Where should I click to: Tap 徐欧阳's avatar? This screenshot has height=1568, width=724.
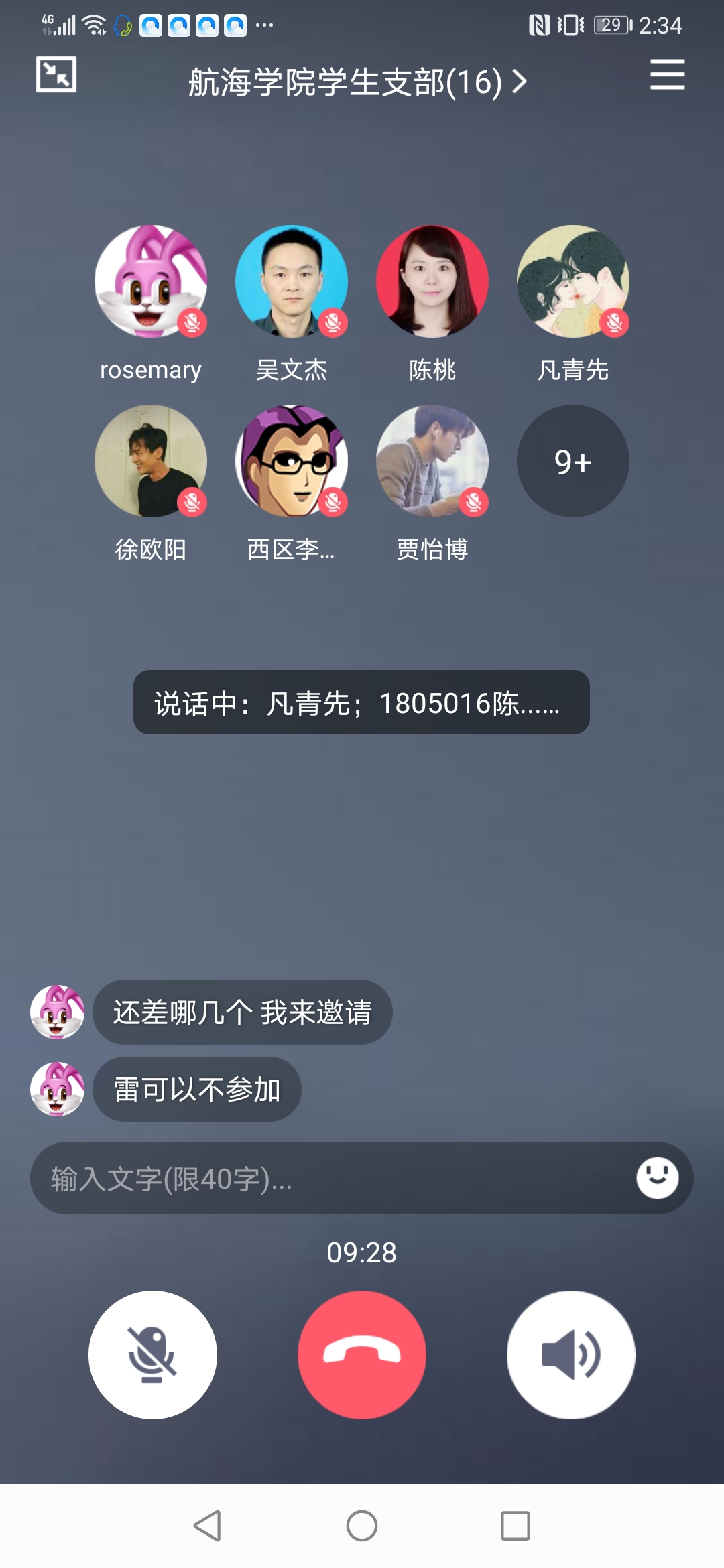coord(151,461)
